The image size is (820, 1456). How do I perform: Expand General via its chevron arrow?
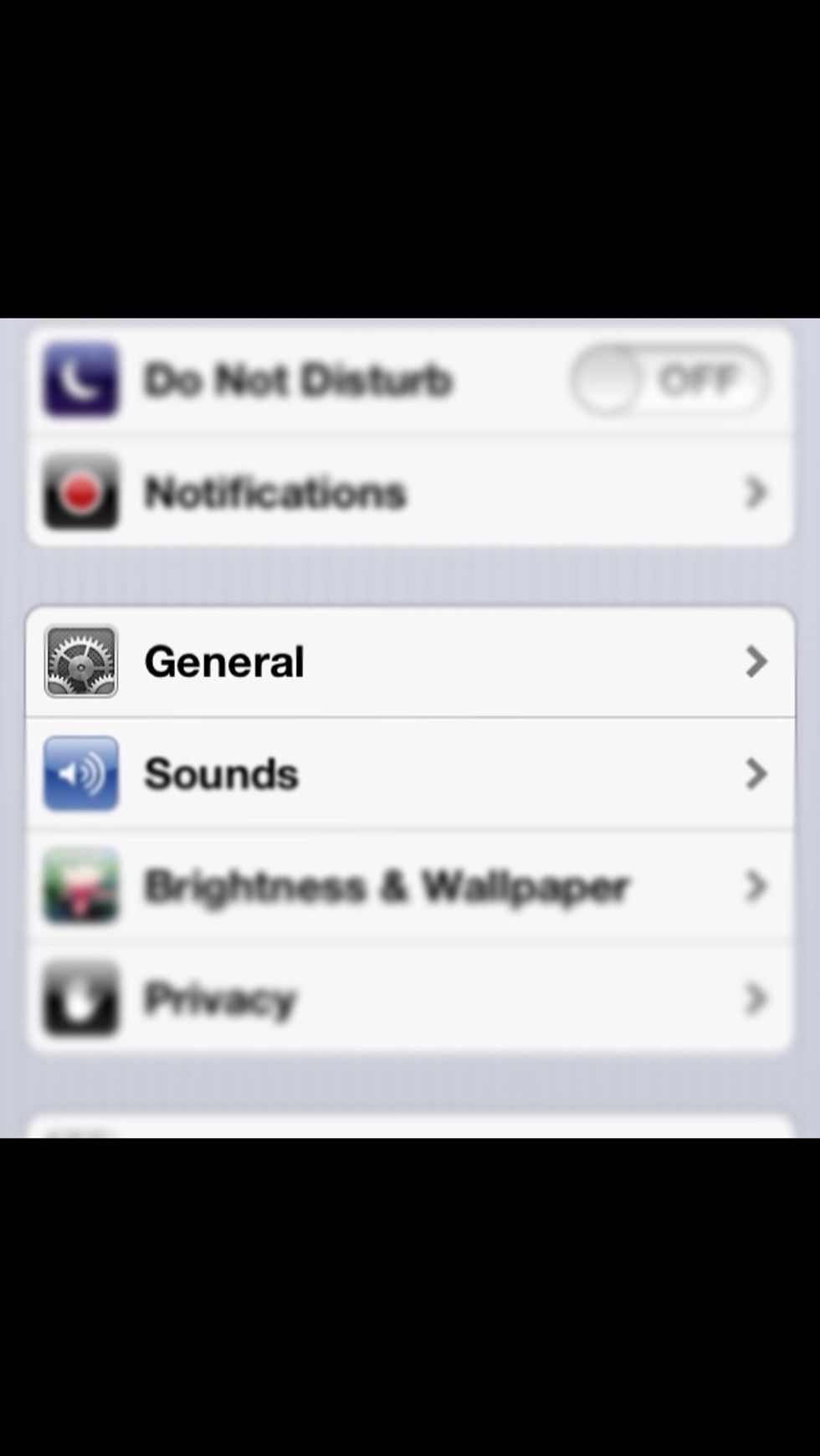[x=757, y=661]
